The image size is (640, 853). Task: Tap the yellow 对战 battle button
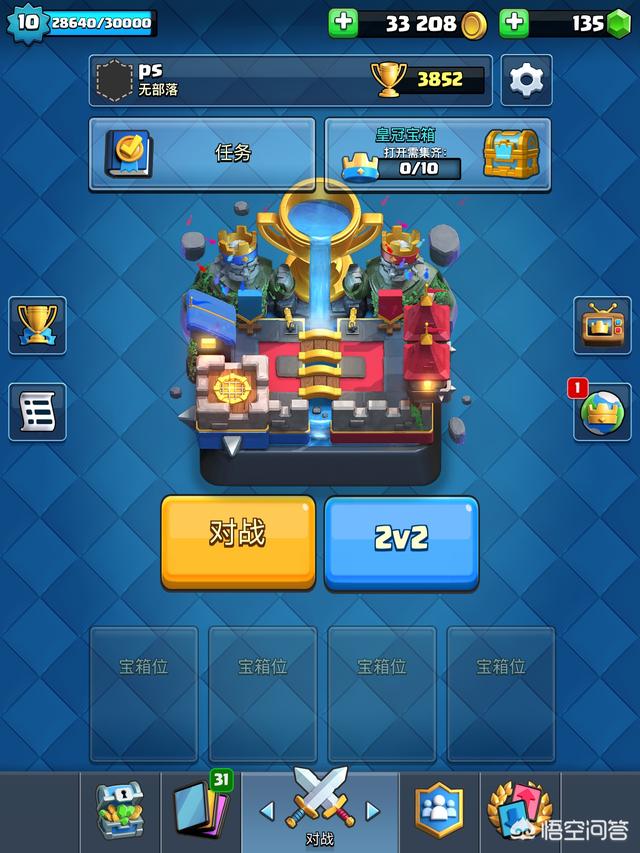click(238, 539)
